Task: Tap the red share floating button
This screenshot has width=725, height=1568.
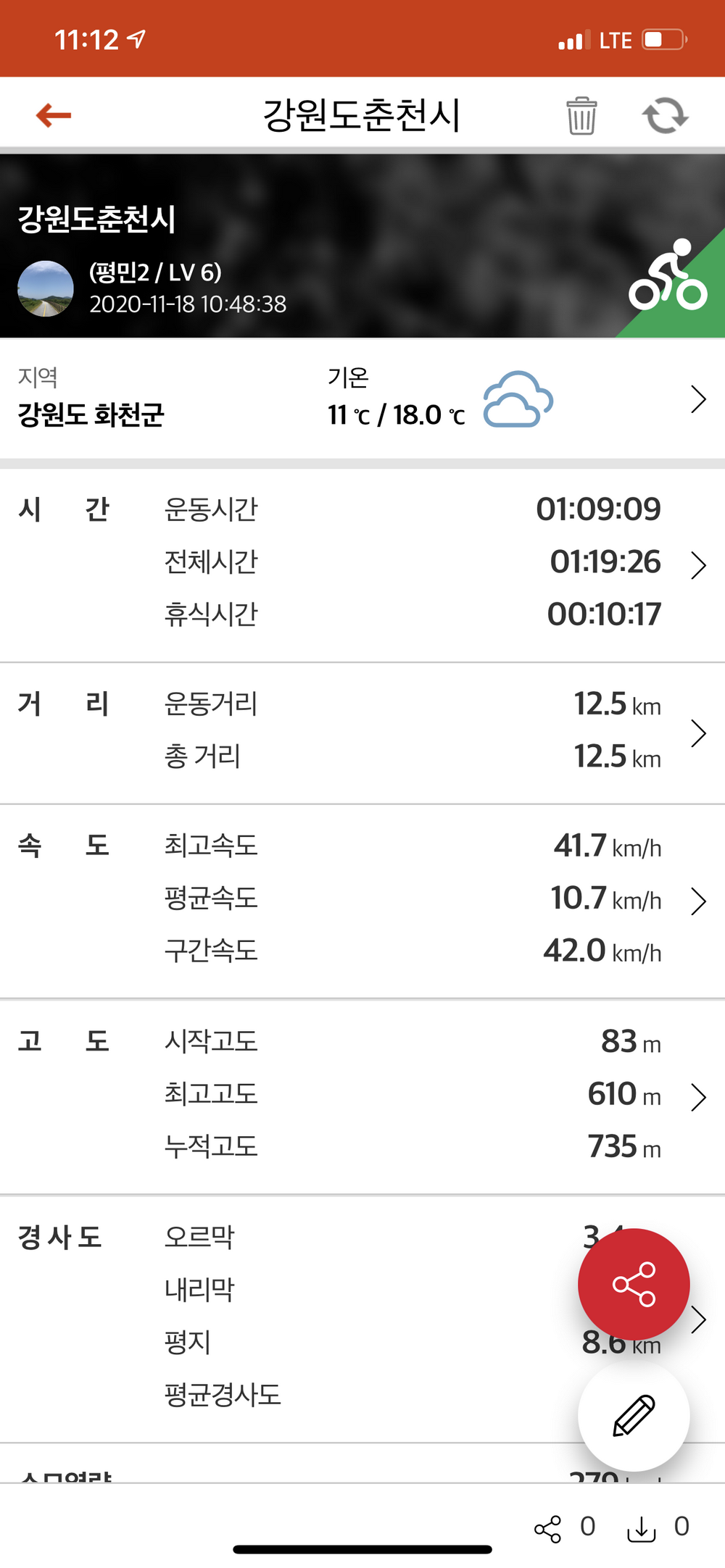Action: pyautogui.click(x=634, y=1284)
